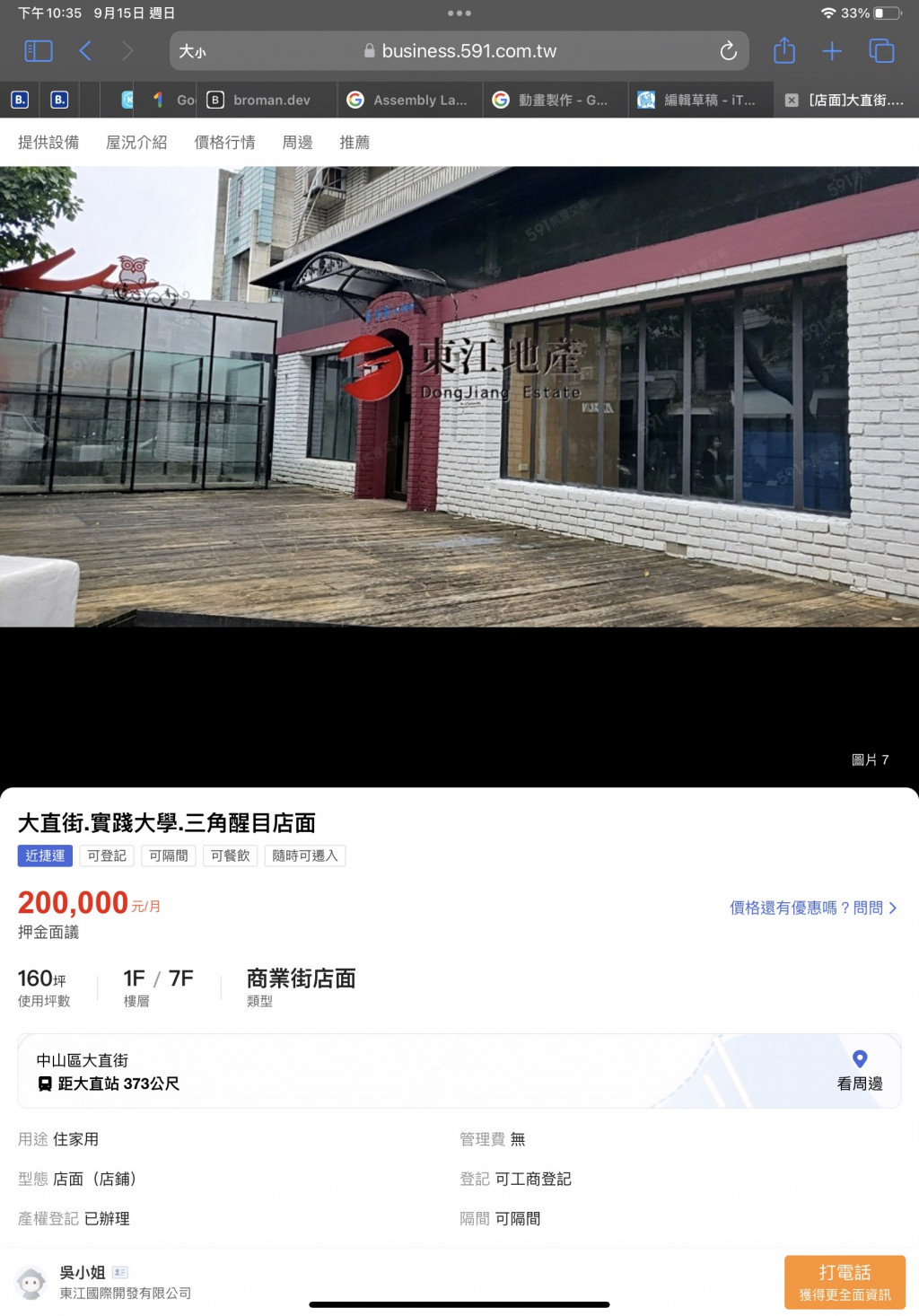Jump to the 提供設備 section
This screenshot has height=1316, width=919.
[x=48, y=143]
